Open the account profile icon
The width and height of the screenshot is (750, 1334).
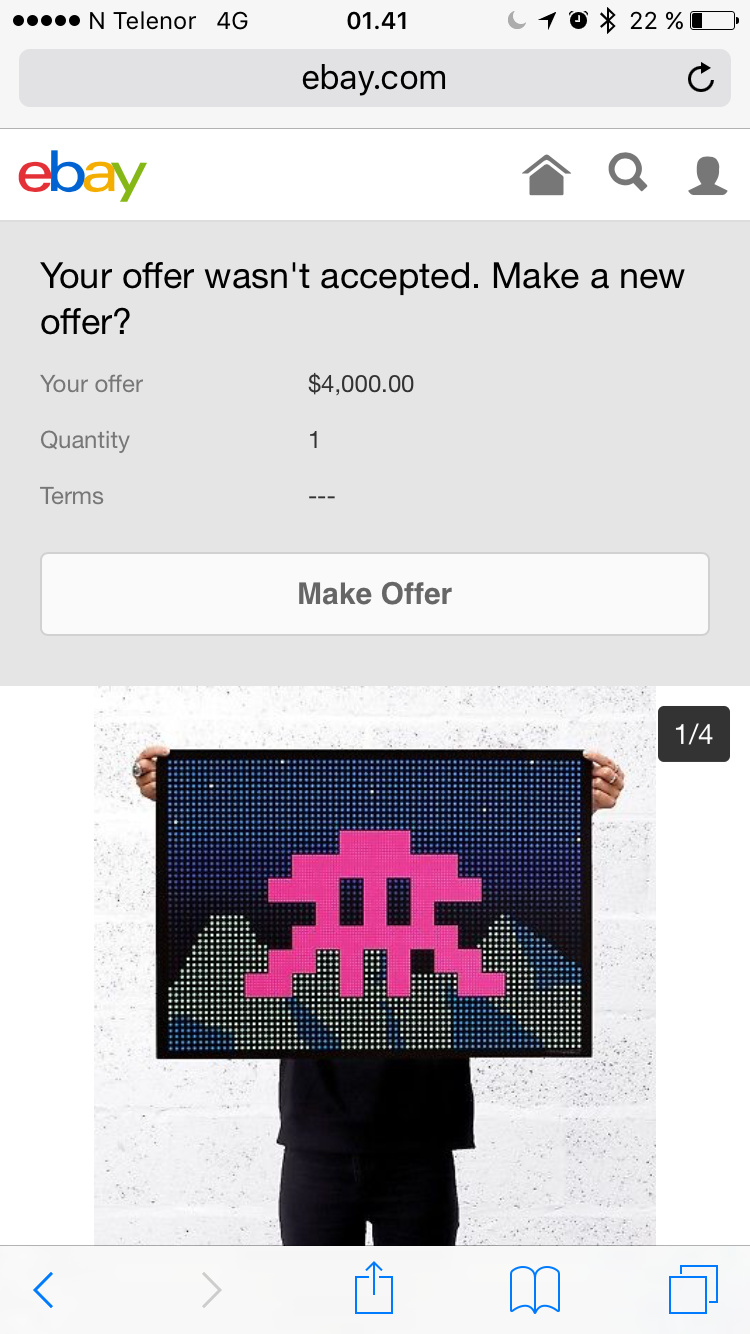coord(707,176)
